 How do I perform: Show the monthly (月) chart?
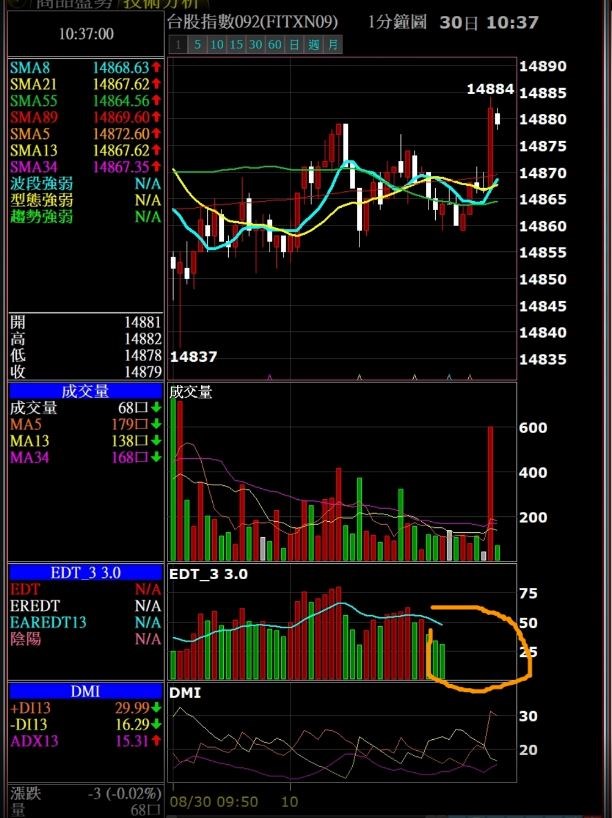[x=332, y=45]
